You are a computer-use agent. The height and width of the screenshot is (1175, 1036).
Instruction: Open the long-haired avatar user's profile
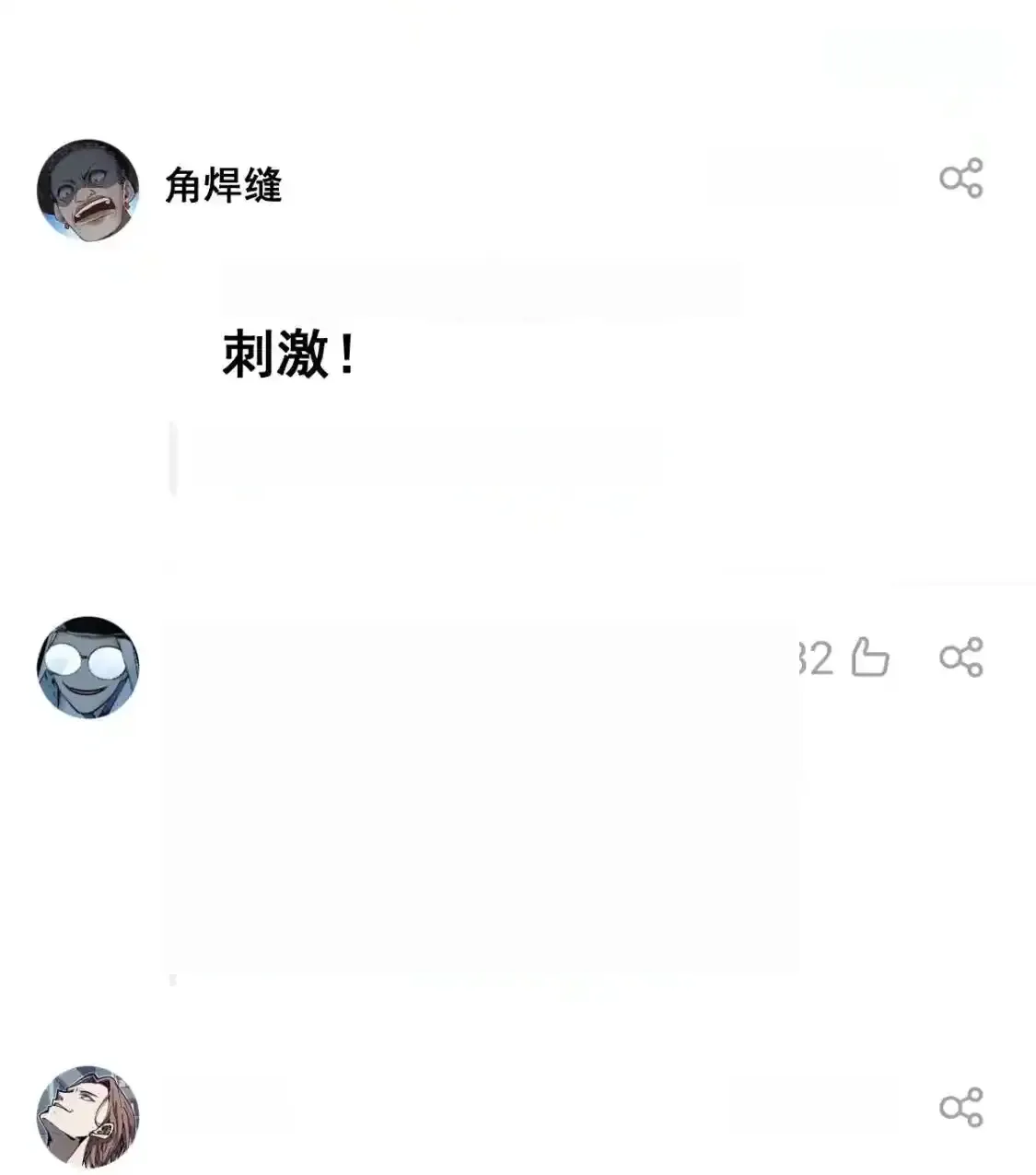point(87,1117)
